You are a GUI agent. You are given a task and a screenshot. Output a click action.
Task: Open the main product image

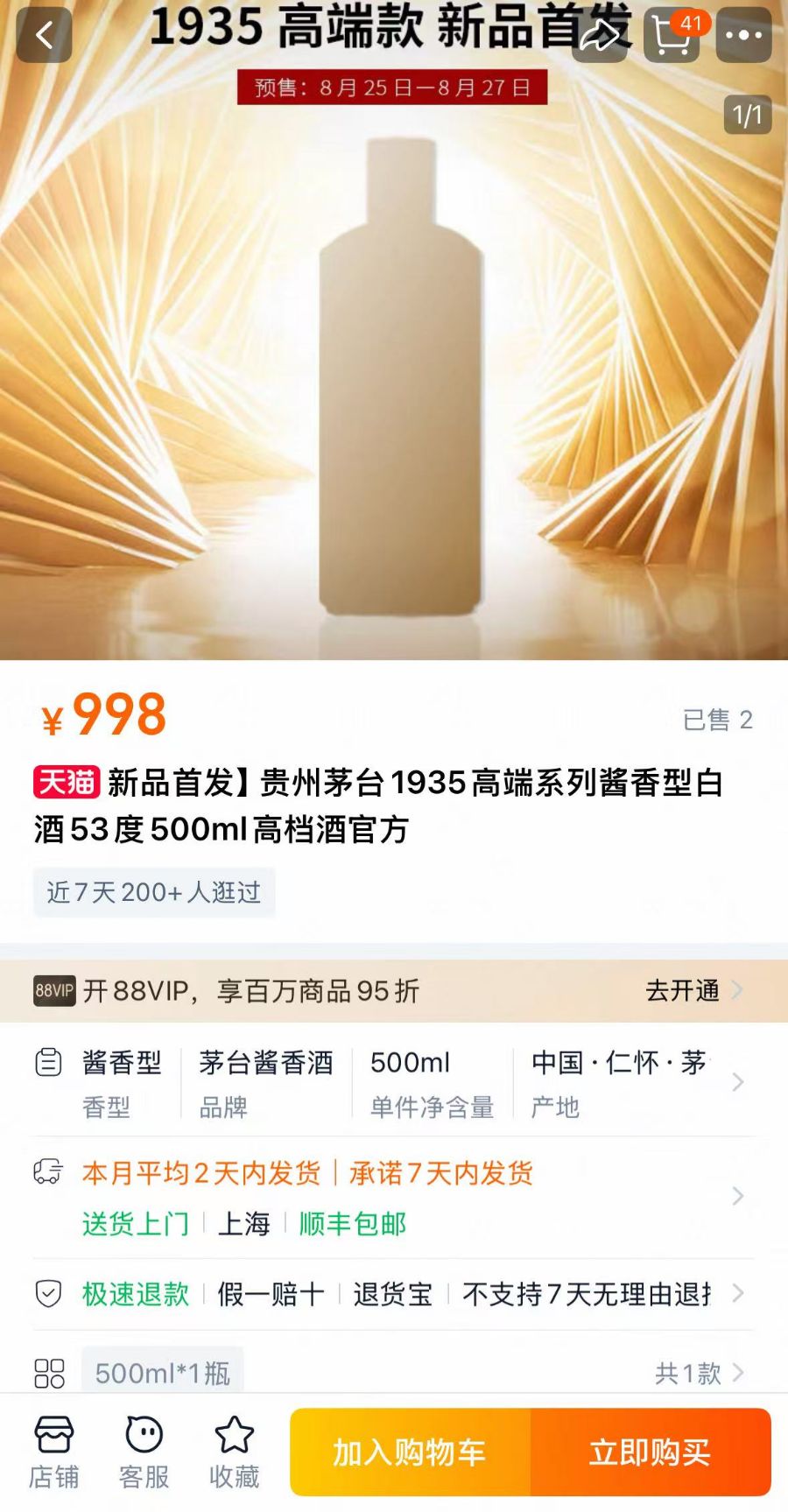tap(394, 376)
